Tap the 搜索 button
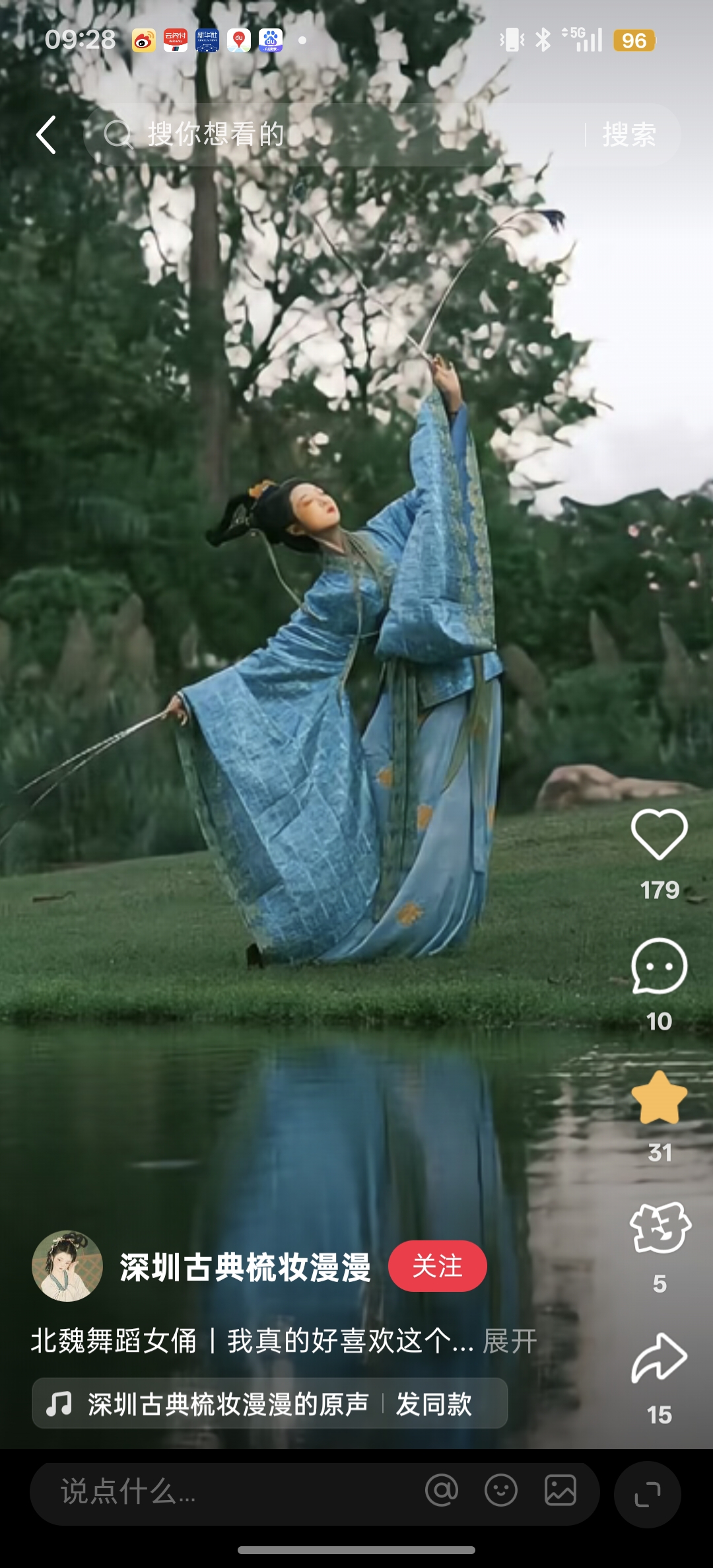Viewport: 713px width, 1568px height. 629,135
